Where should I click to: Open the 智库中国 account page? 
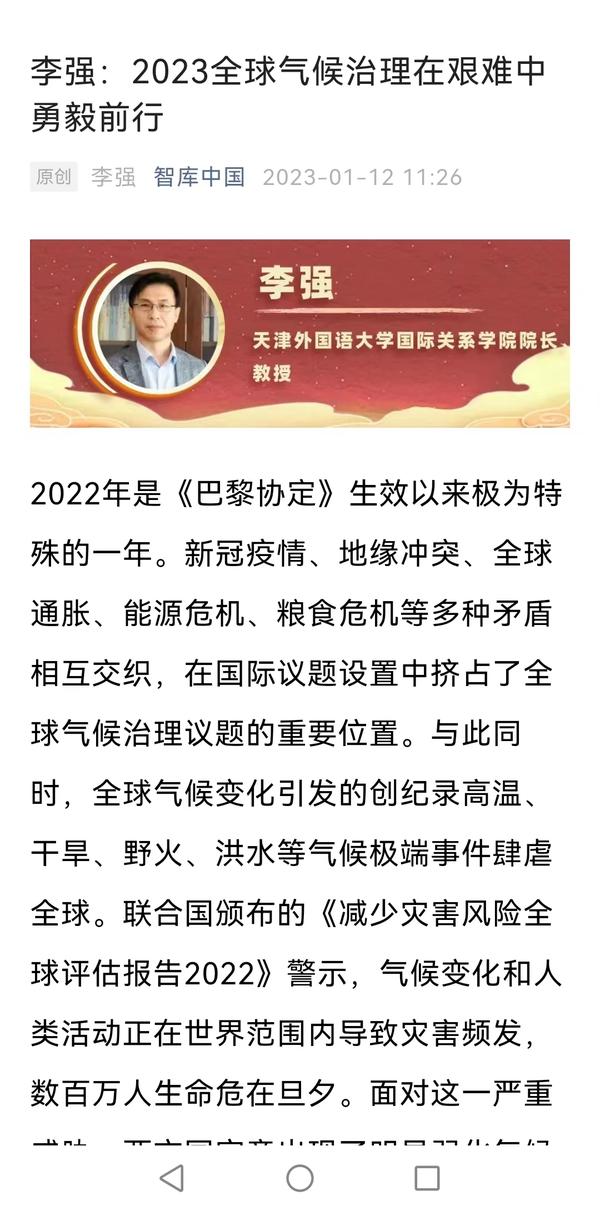[x=199, y=177]
